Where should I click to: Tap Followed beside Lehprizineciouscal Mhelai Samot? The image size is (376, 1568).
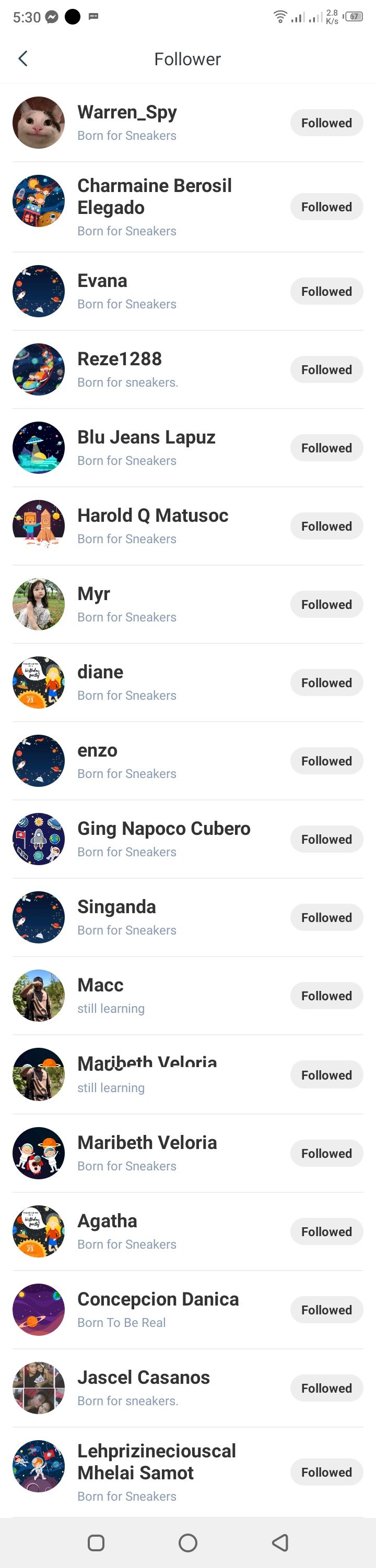(326, 1472)
